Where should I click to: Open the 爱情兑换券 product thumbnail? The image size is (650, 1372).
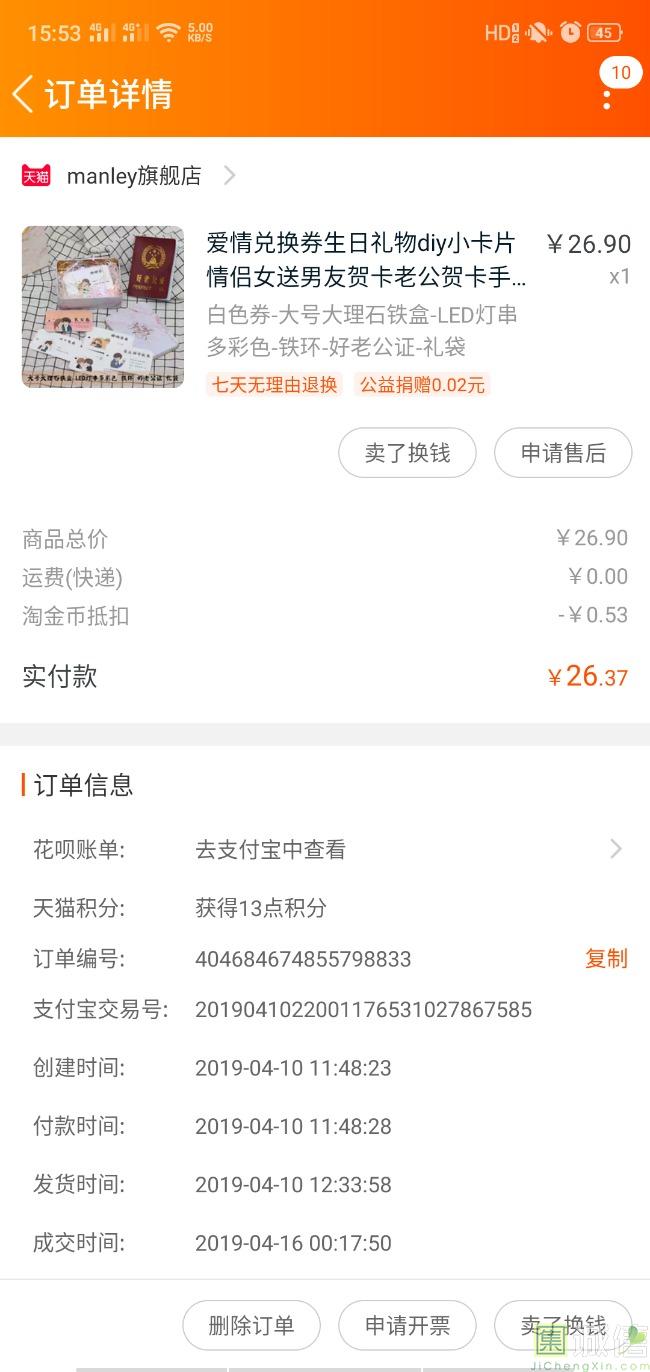[x=103, y=307]
